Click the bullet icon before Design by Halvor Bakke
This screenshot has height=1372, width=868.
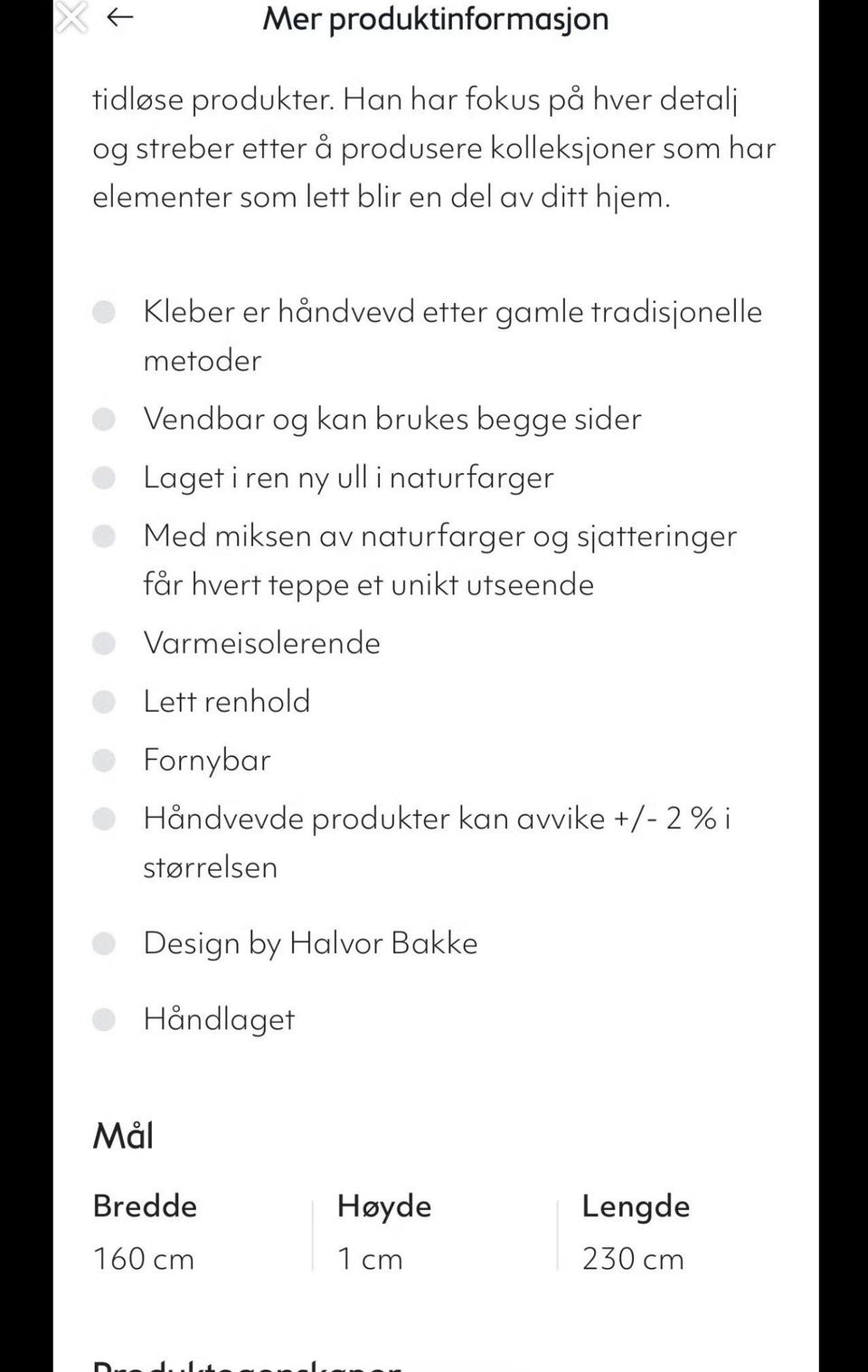[103, 943]
